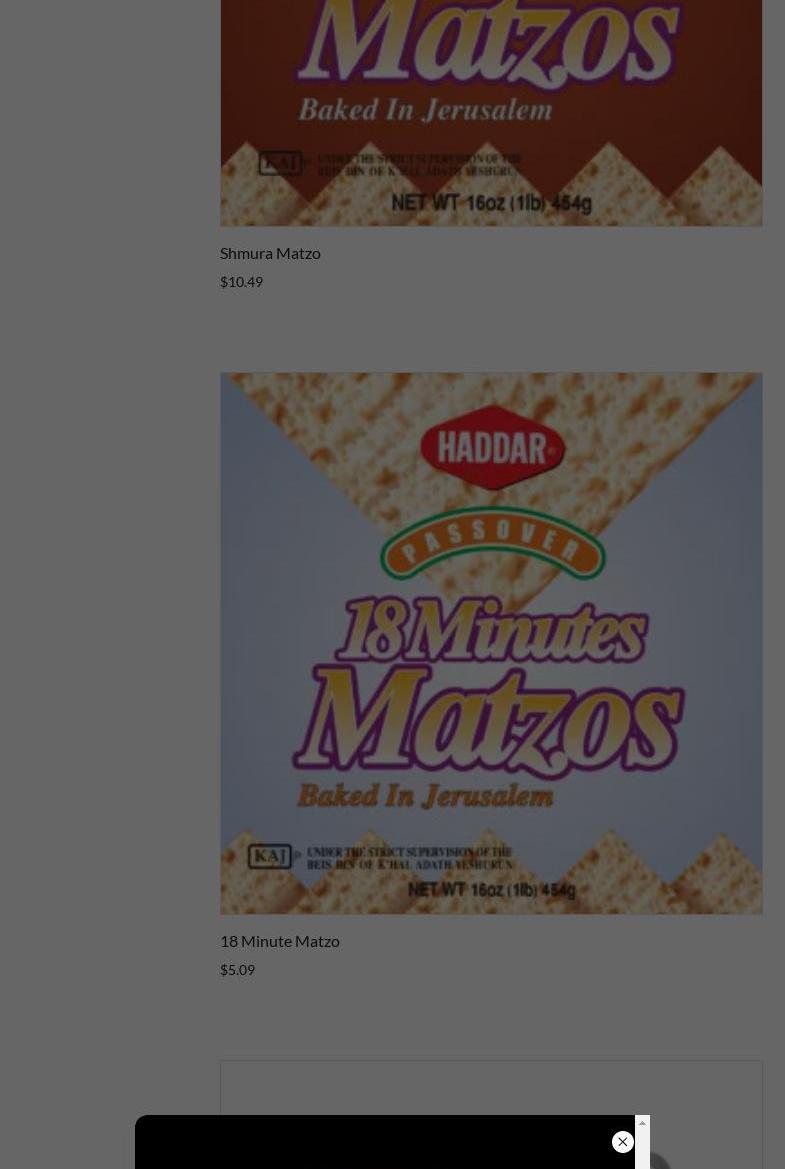Open the Shmura Matzo title link
Screen dimensions: 785x1169
(270, 253)
